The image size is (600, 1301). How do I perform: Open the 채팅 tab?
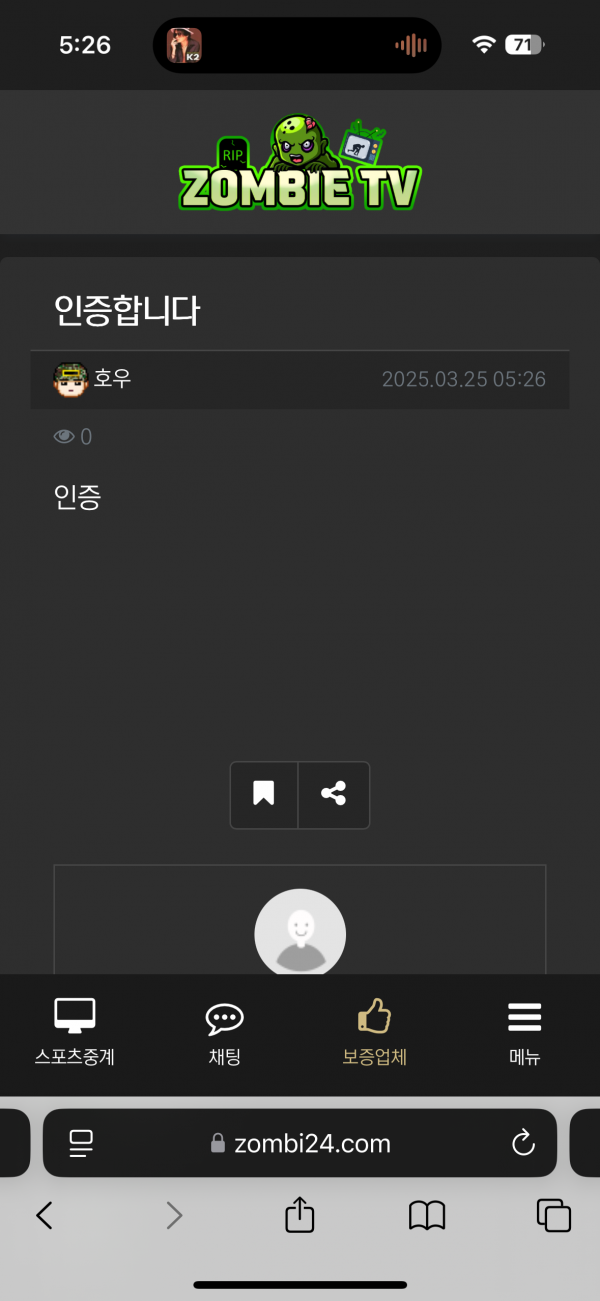tap(225, 1032)
